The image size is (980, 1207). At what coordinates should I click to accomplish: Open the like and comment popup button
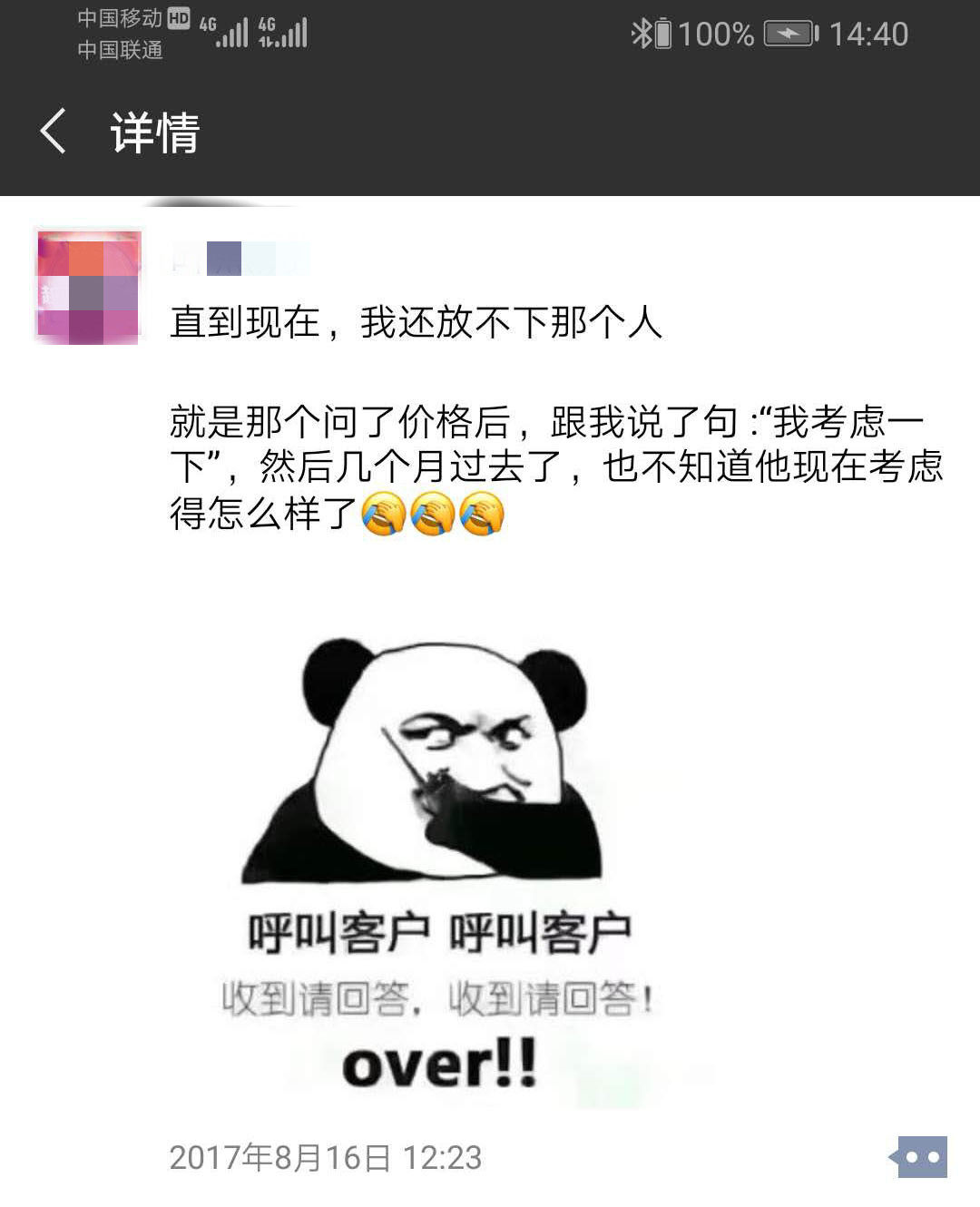point(921,1157)
